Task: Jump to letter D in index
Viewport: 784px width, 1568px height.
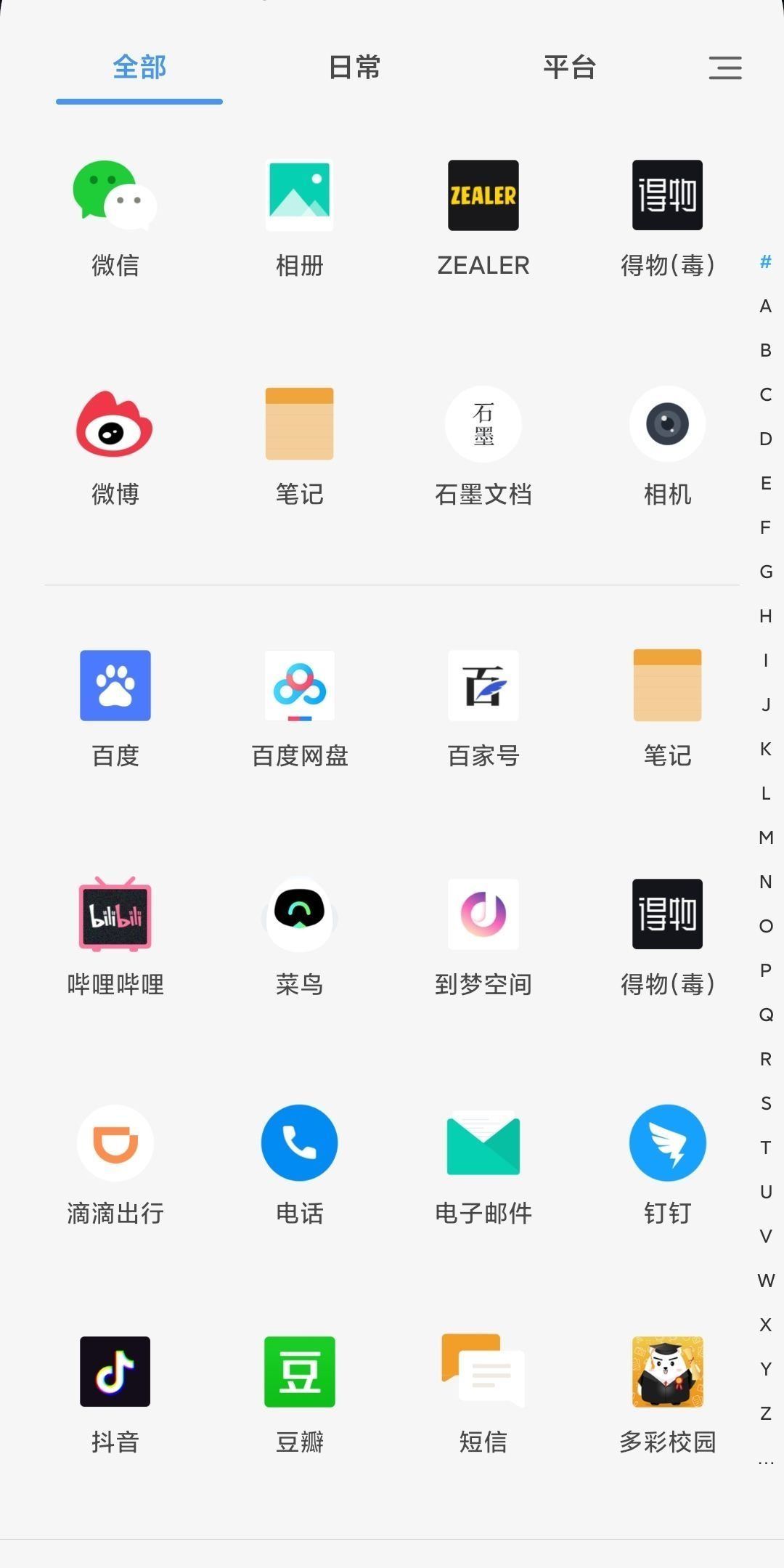Action: 766,439
